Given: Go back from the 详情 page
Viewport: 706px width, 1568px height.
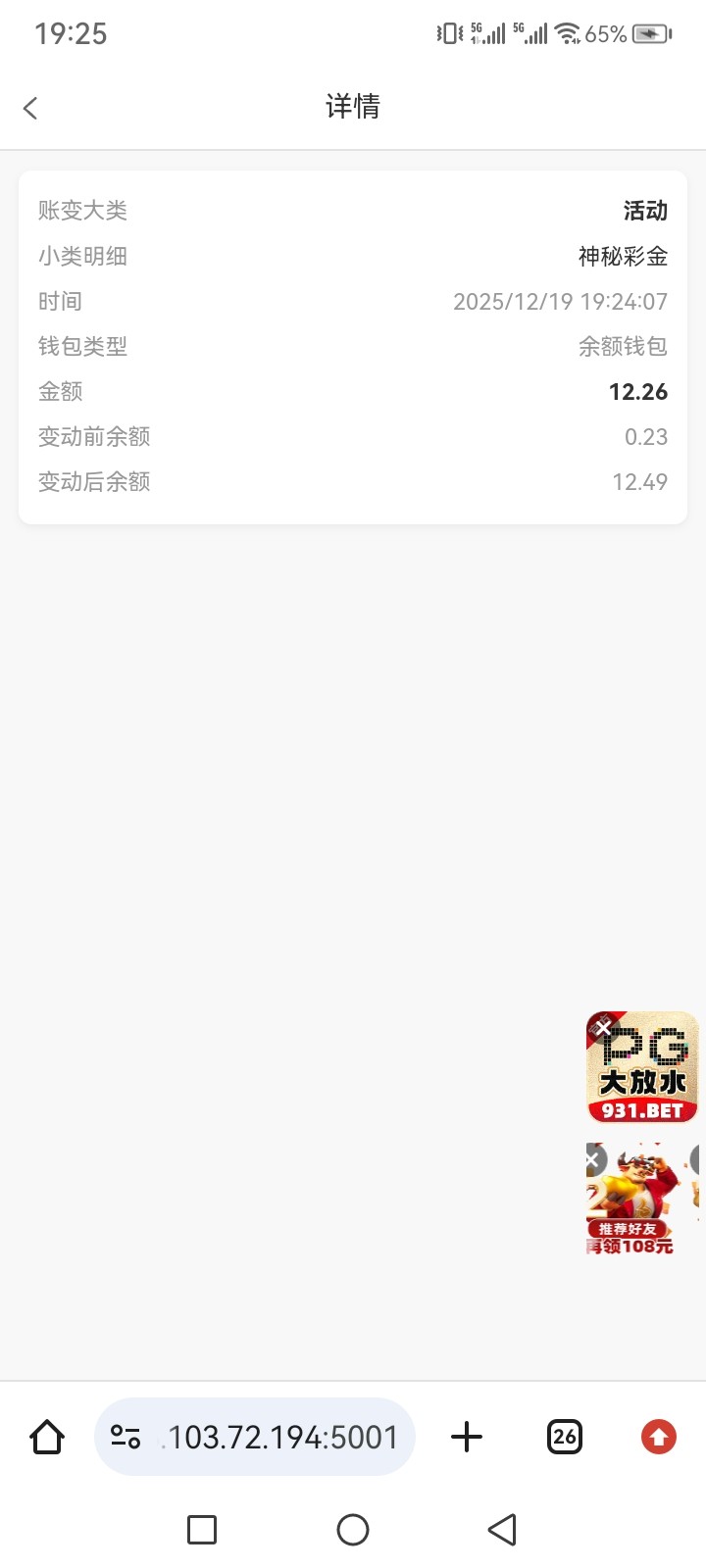Looking at the screenshot, I should (30, 108).
